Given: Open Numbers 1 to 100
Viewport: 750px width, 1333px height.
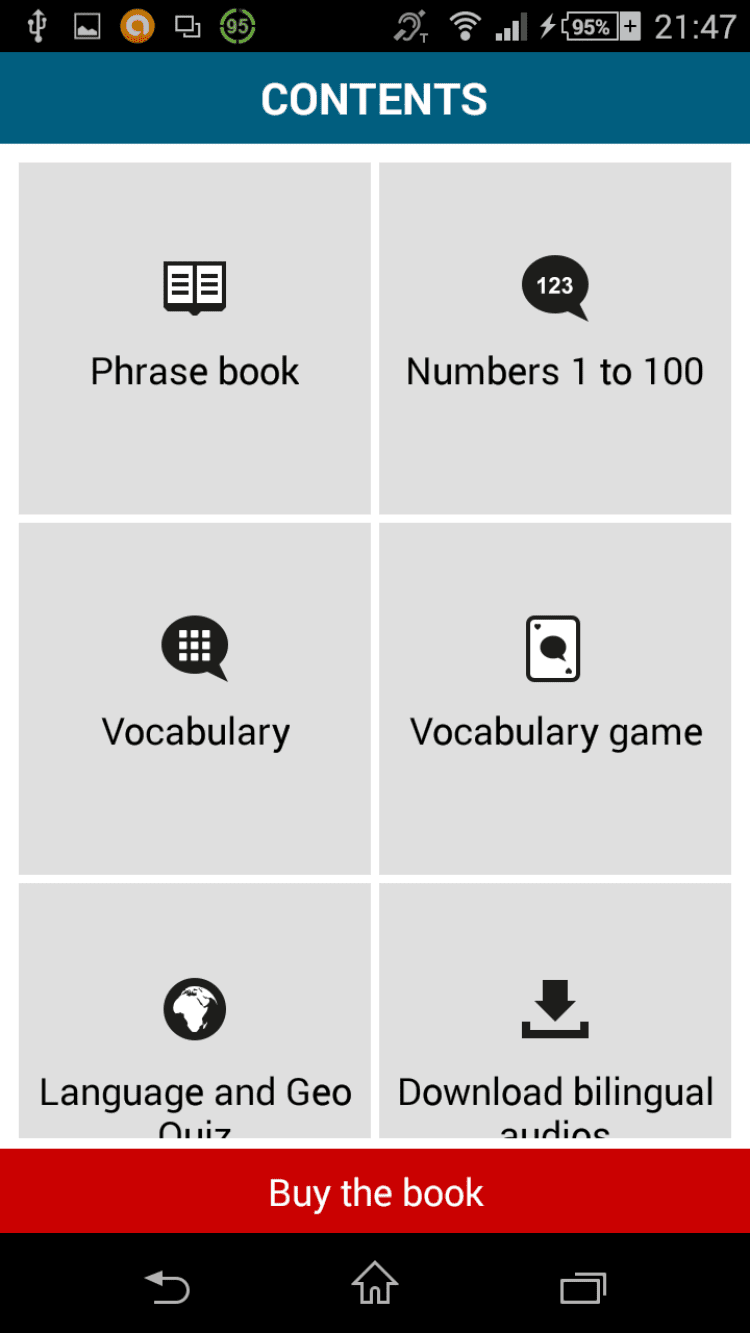Looking at the screenshot, I should (x=555, y=338).
